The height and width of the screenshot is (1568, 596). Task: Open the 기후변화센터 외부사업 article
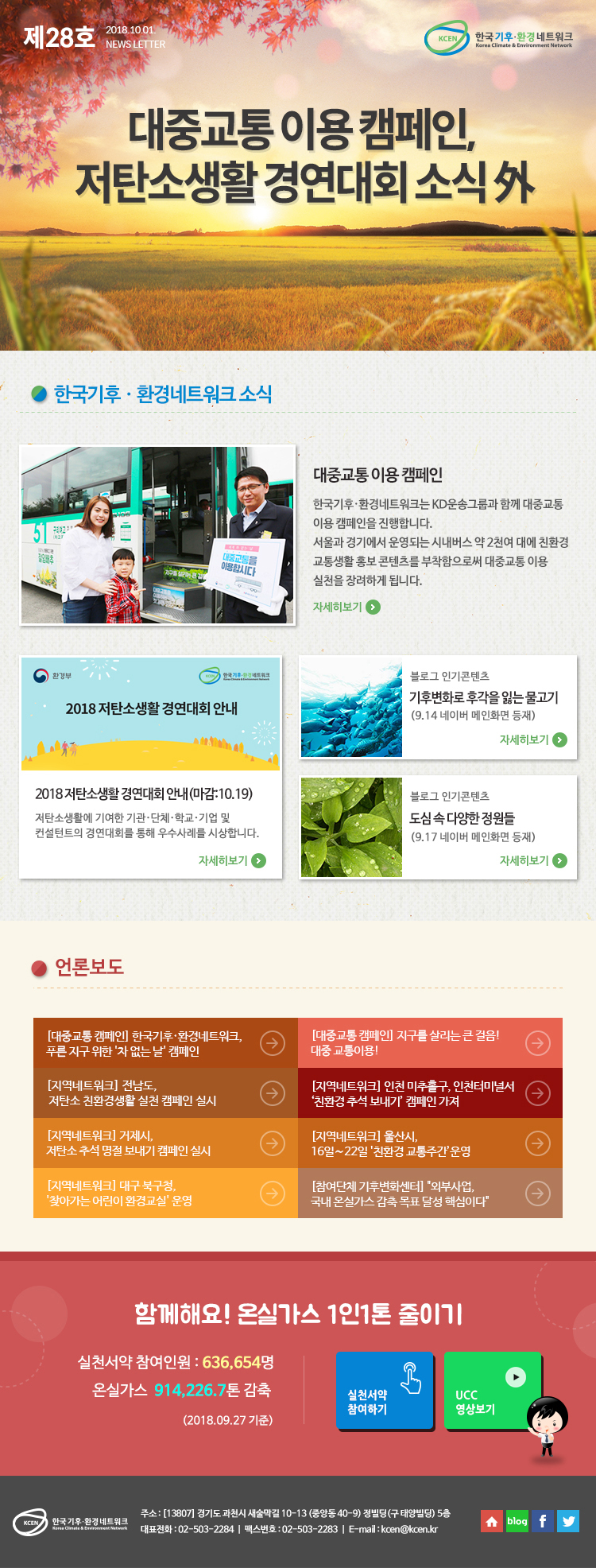pos(430,1193)
